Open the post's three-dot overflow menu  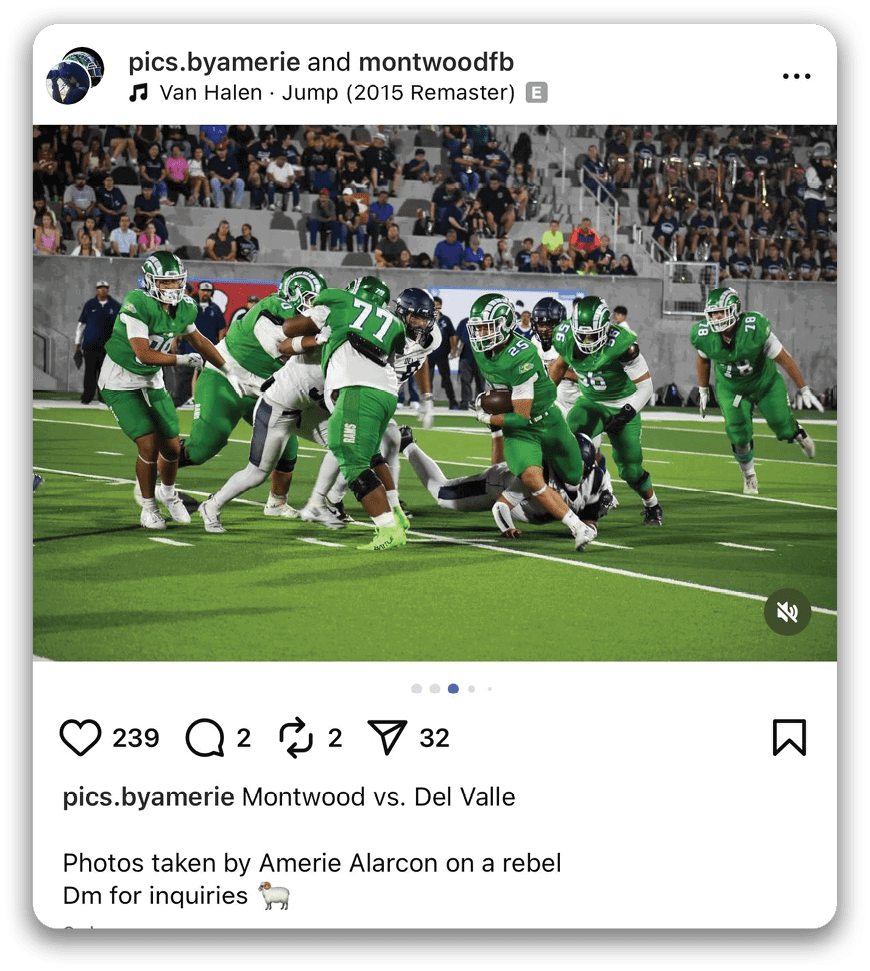point(796,77)
